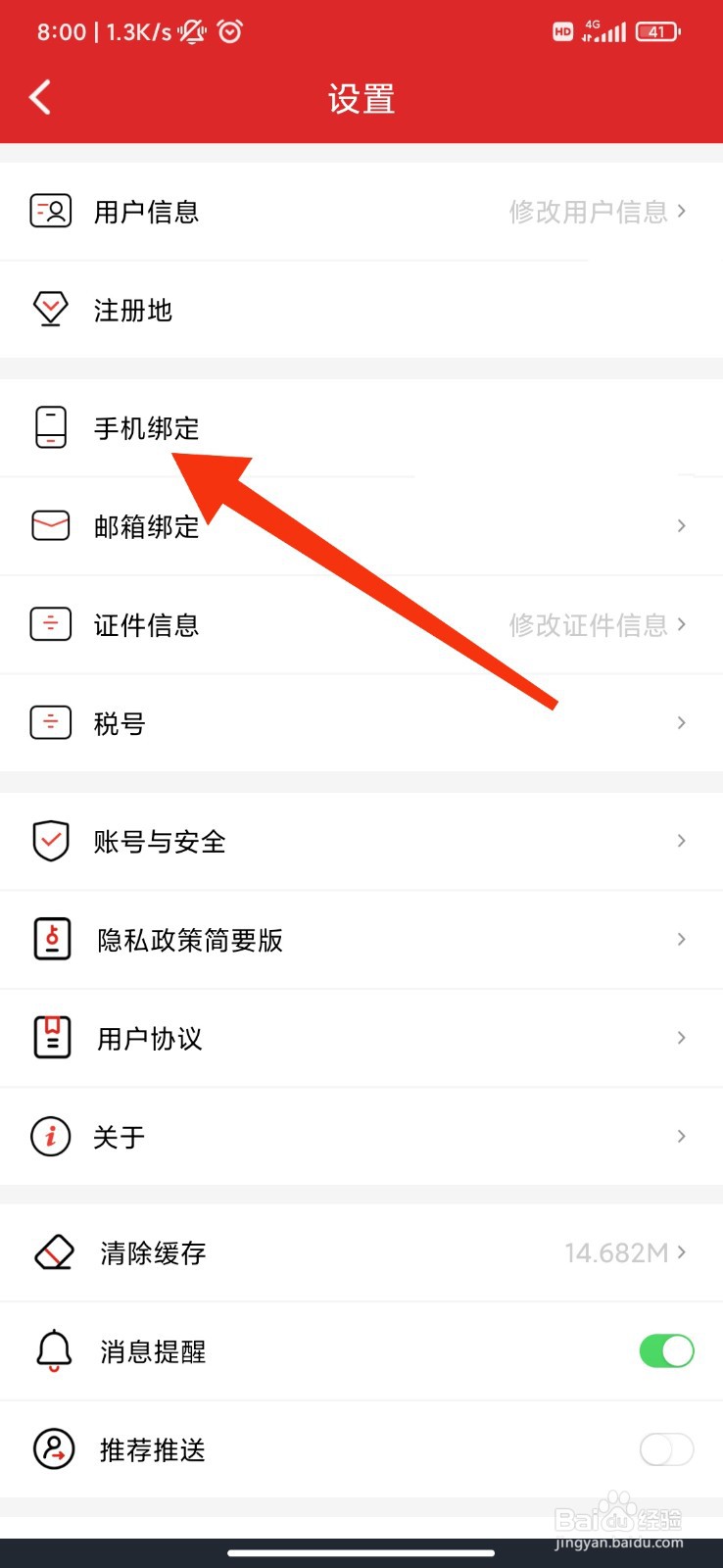The height and width of the screenshot is (1568, 723).
Task: Select the 证件信息 document icon
Action: point(51,624)
